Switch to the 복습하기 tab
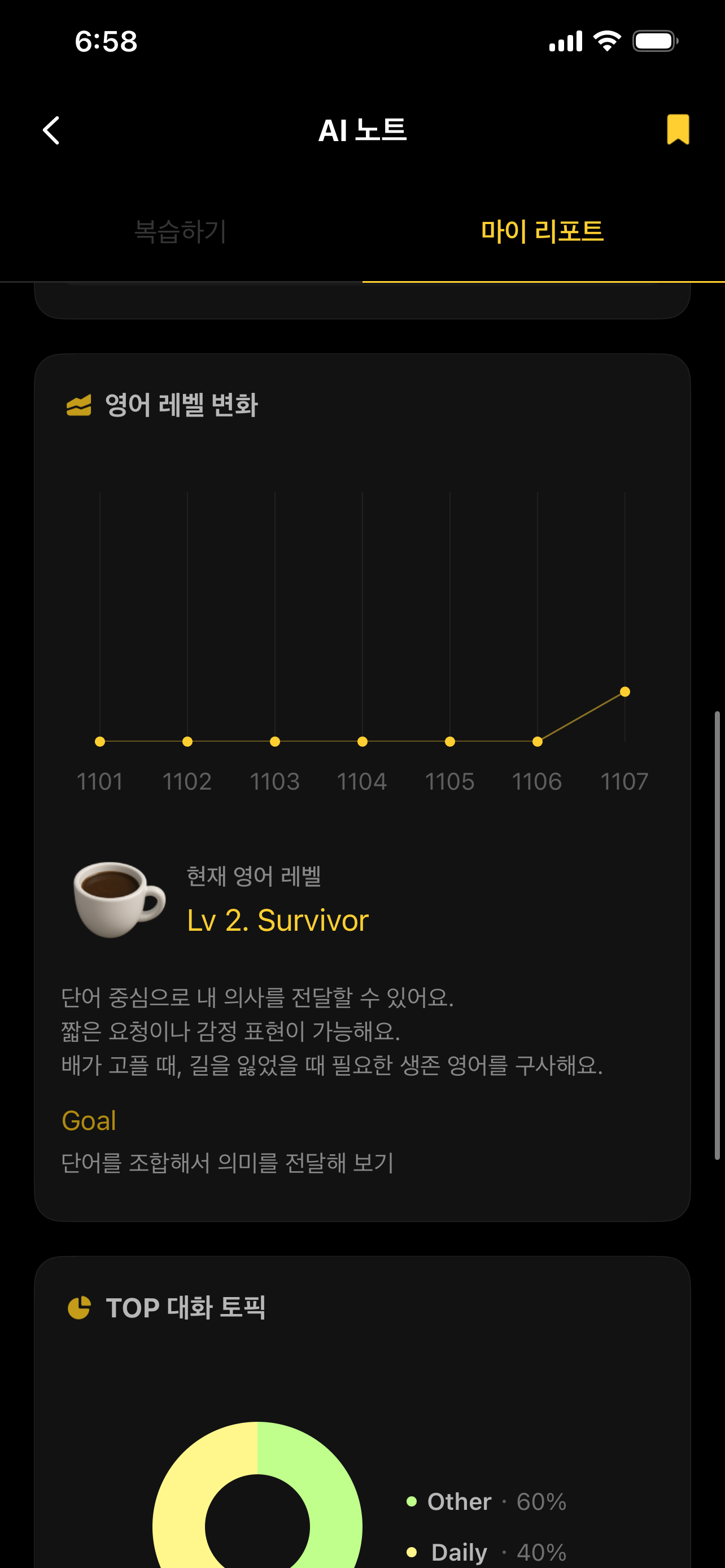Image resolution: width=725 pixels, height=1568 pixels. coord(181,232)
